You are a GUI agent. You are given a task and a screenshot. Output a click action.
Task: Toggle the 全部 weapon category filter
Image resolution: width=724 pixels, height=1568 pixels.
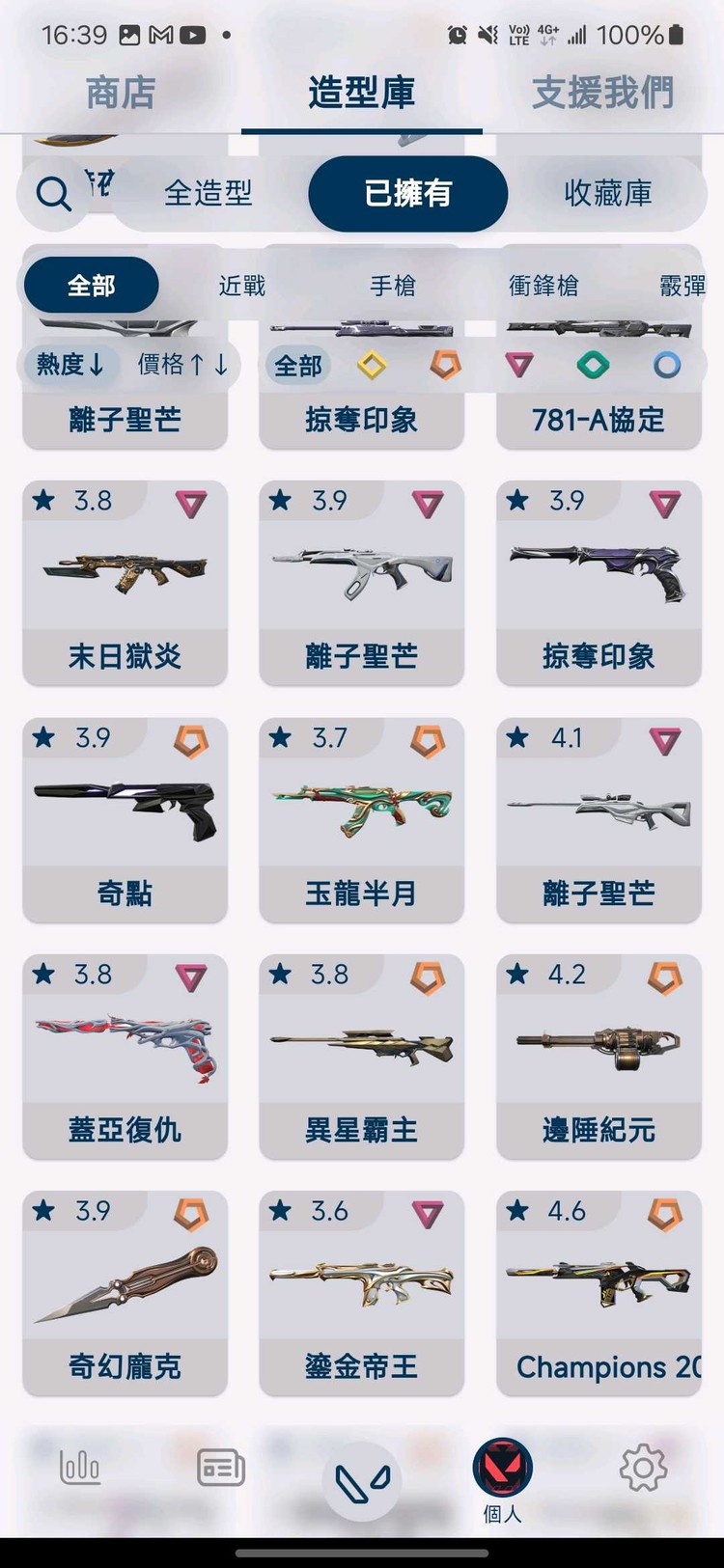tap(90, 285)
